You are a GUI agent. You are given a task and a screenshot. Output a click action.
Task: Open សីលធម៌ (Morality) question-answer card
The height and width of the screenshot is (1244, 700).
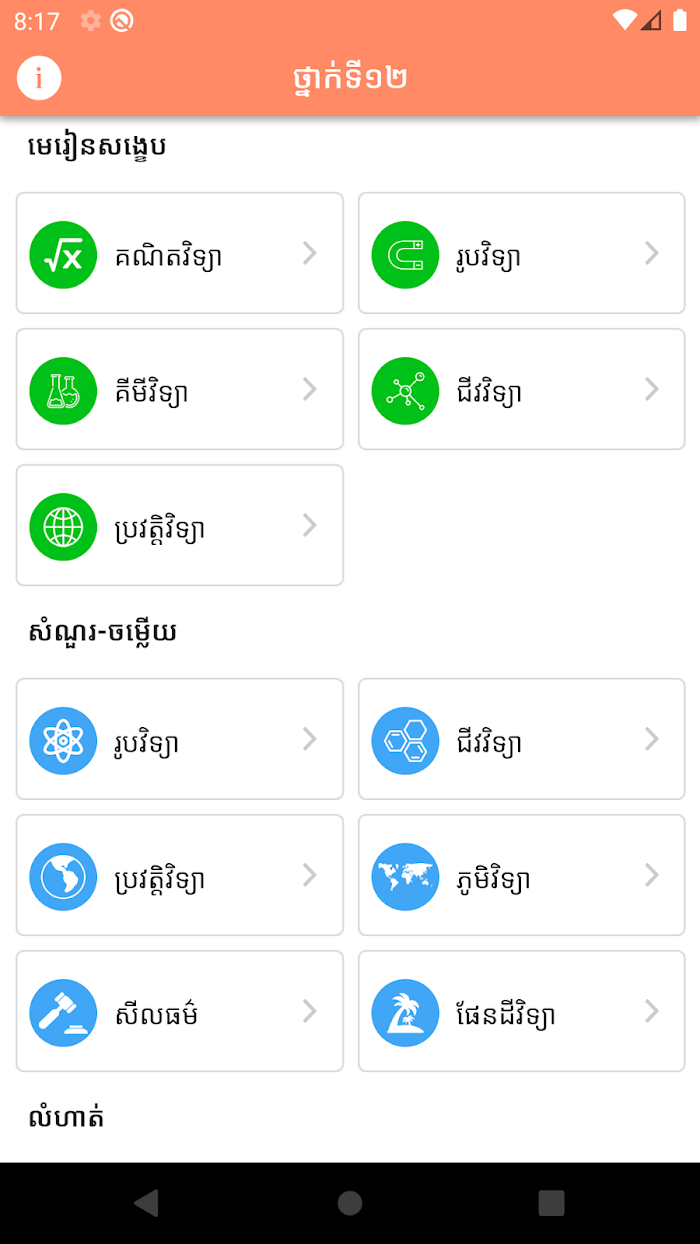click(180, 1011)
